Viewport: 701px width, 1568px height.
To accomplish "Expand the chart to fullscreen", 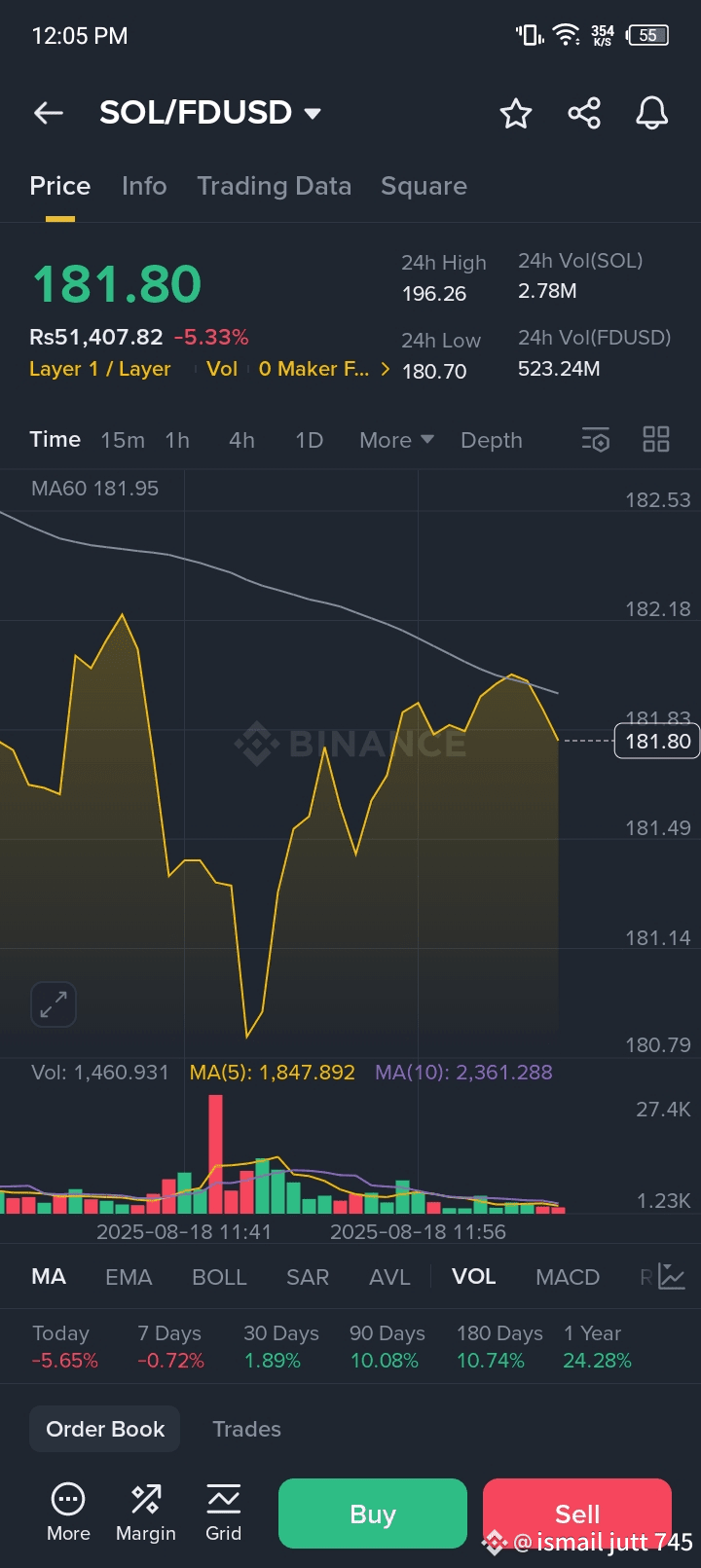I will [x=54, y=1004].
